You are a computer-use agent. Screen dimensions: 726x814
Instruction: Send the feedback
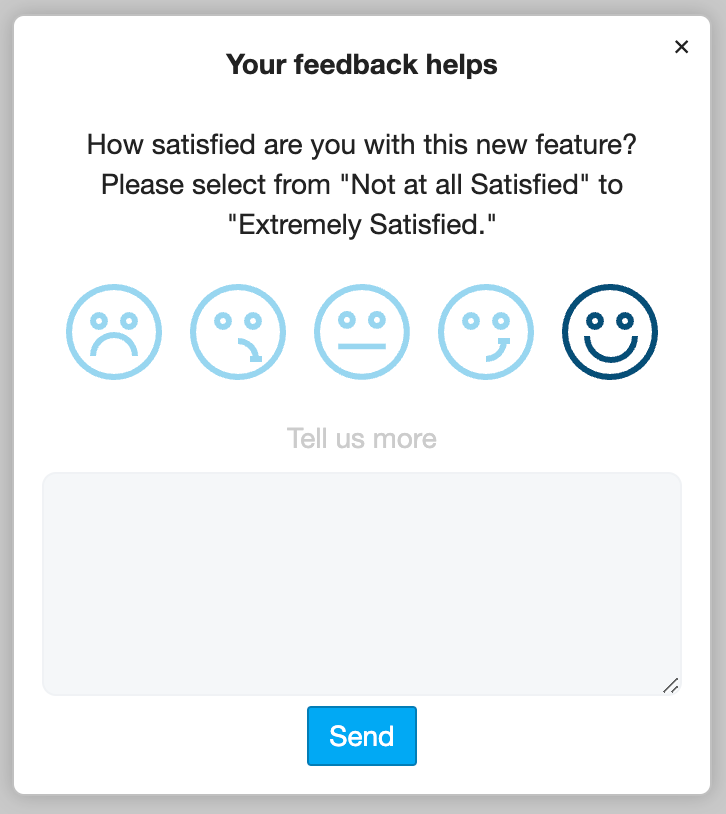click(362, 736)
